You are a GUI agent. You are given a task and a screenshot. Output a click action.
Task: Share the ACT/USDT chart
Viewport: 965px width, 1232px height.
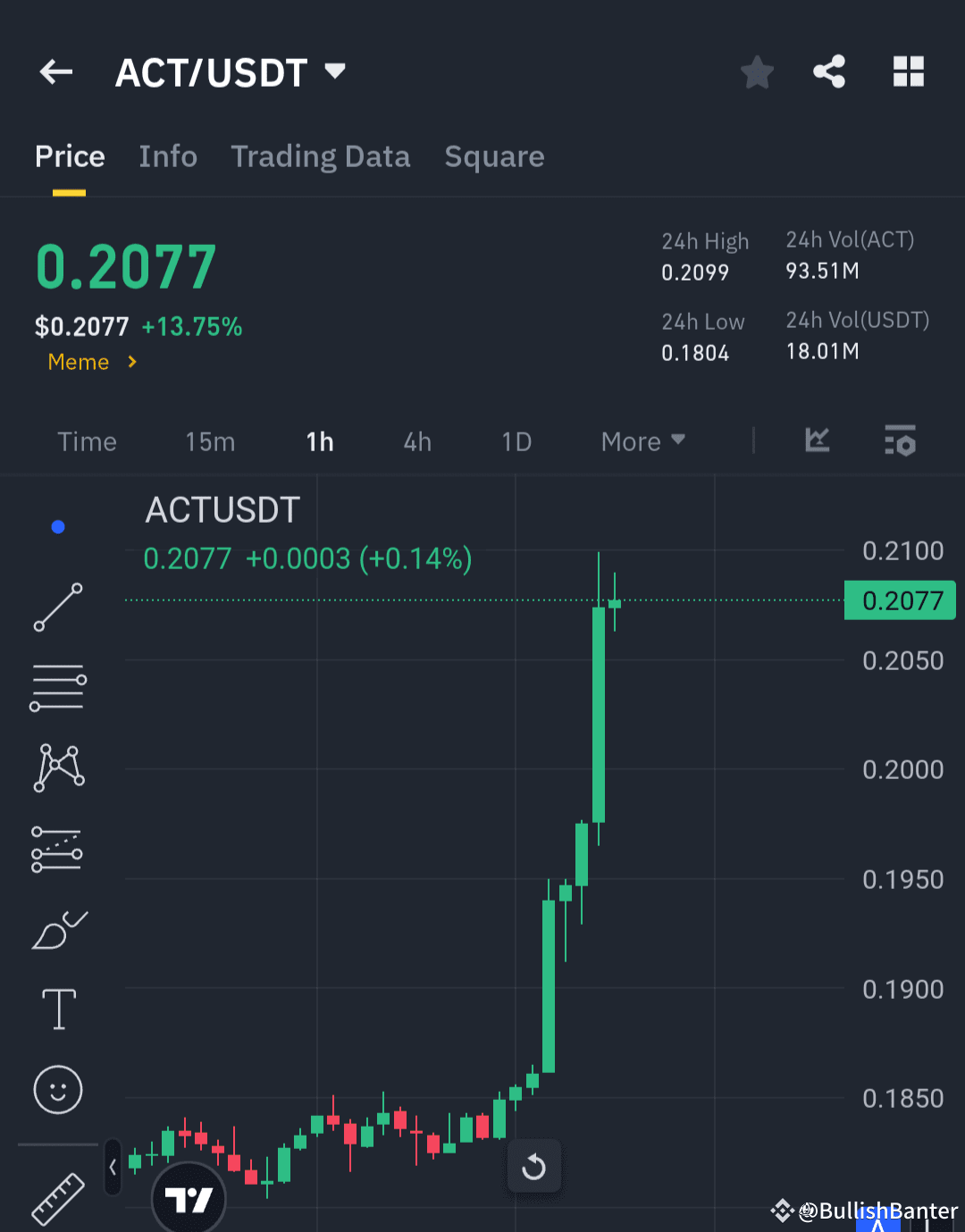point(829,72)
